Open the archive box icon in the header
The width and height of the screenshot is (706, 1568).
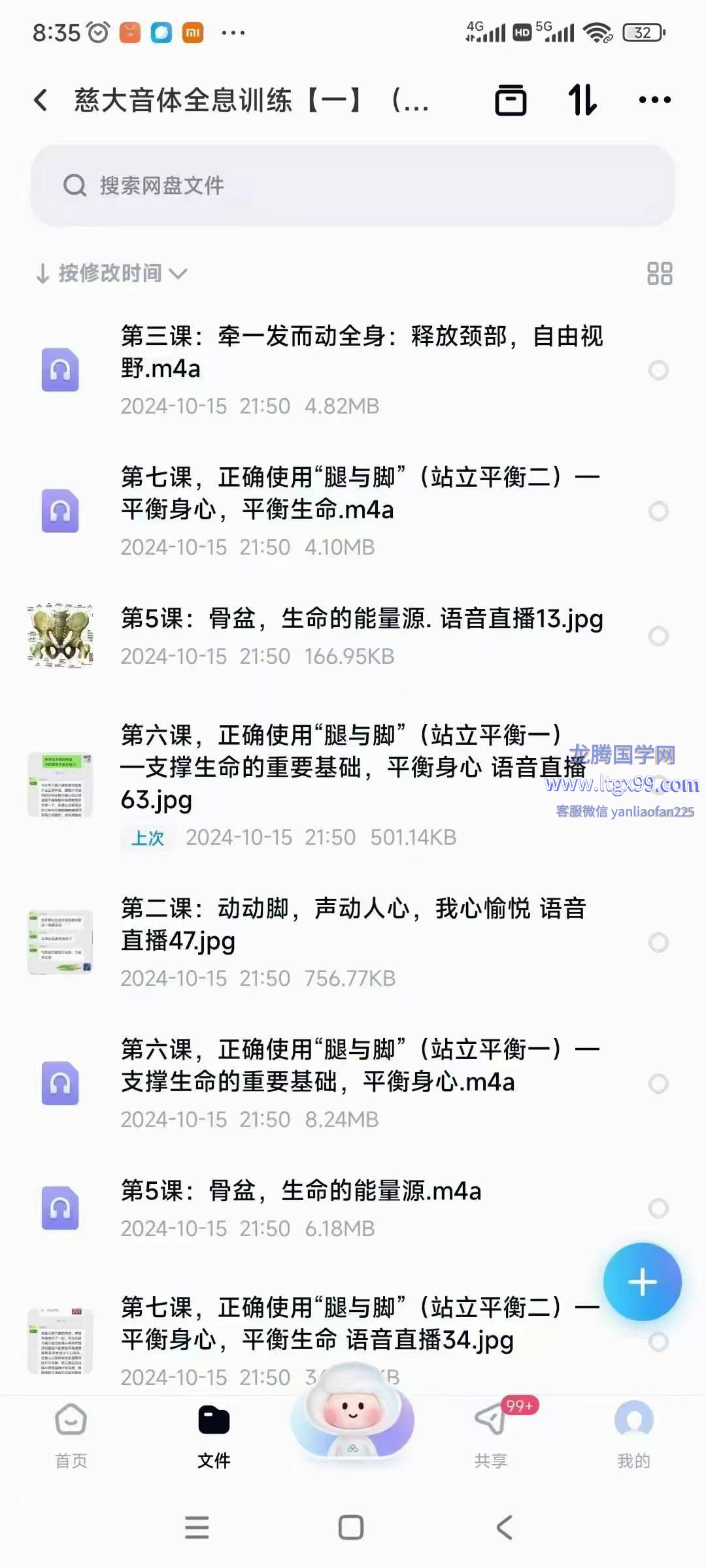coord(511,100)
